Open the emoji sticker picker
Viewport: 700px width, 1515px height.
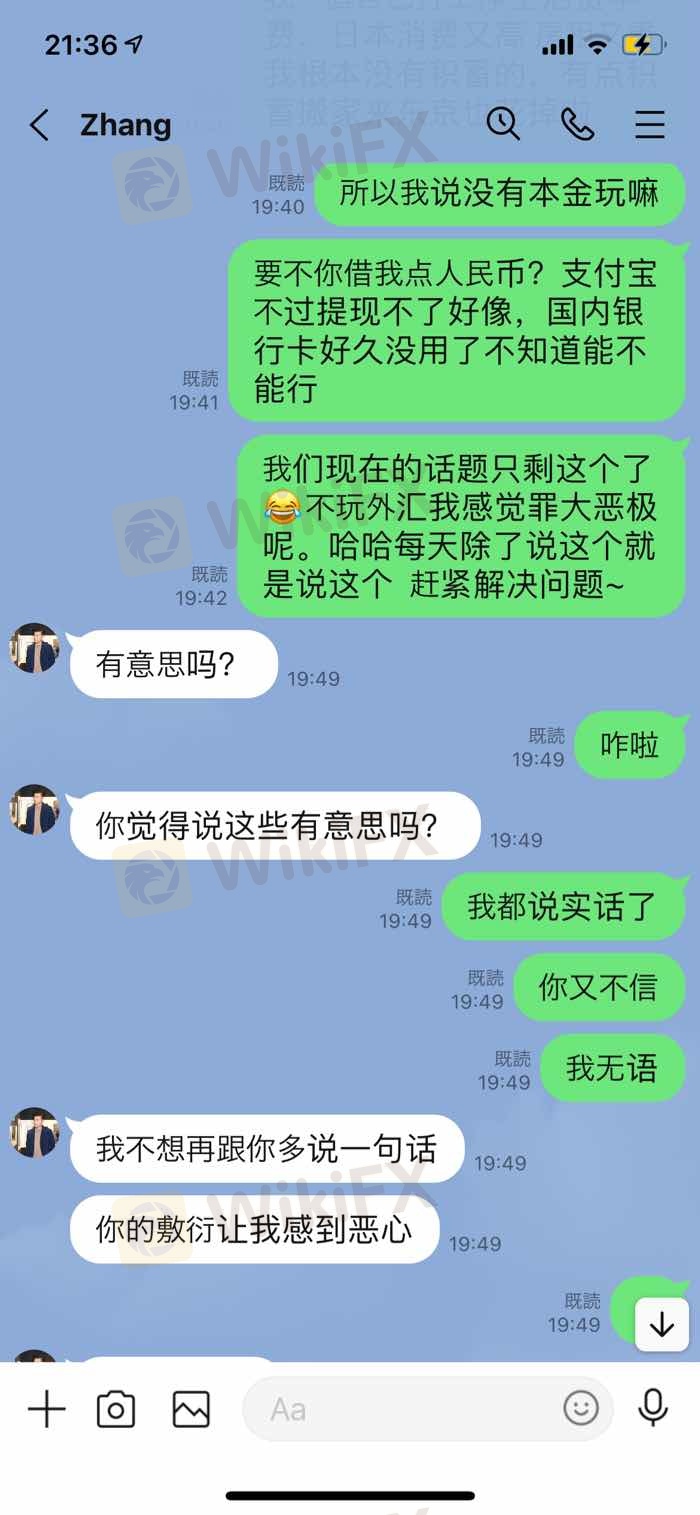[x=581, y=1408]
